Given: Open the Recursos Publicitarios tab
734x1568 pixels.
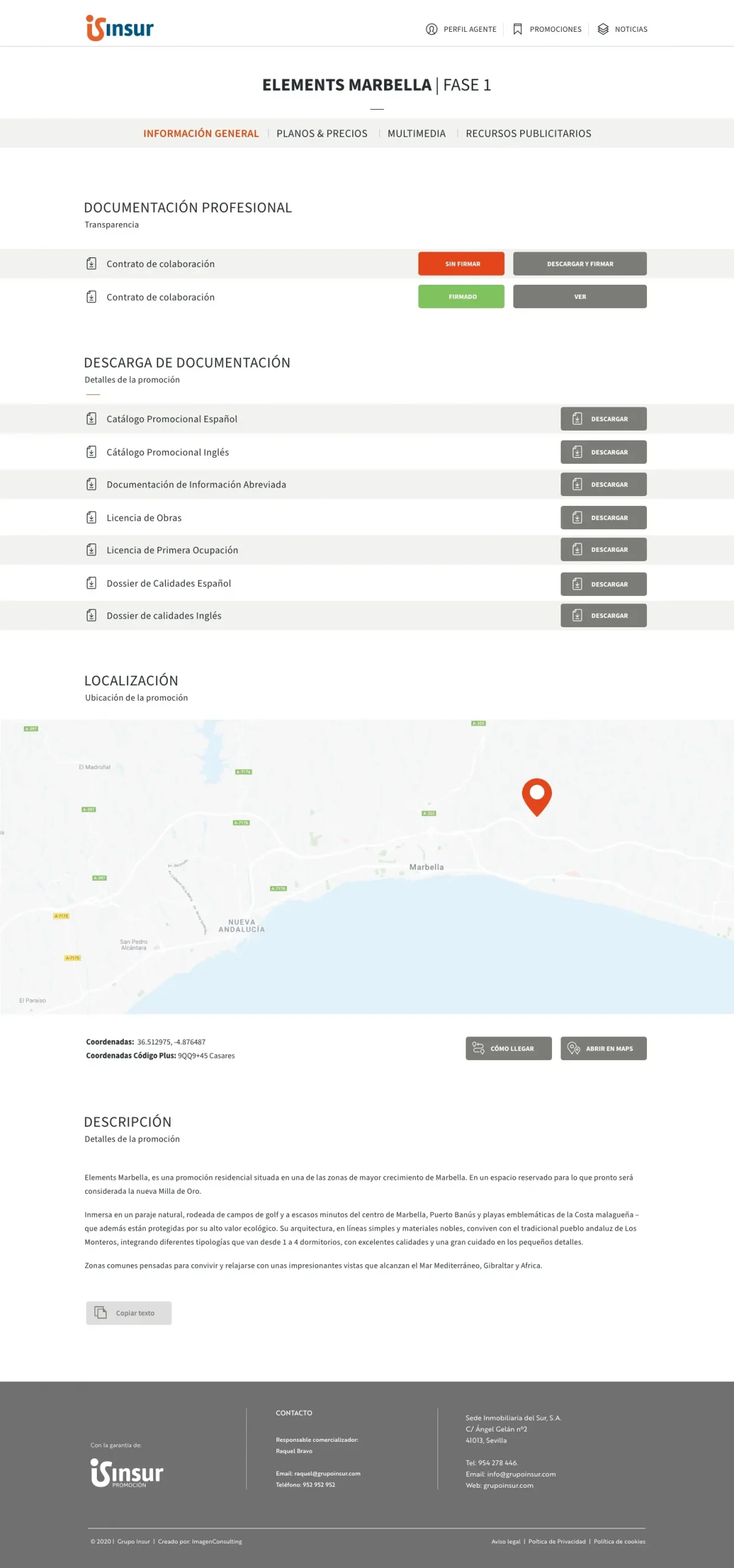Looking at the screenshot, I should 528,134.
